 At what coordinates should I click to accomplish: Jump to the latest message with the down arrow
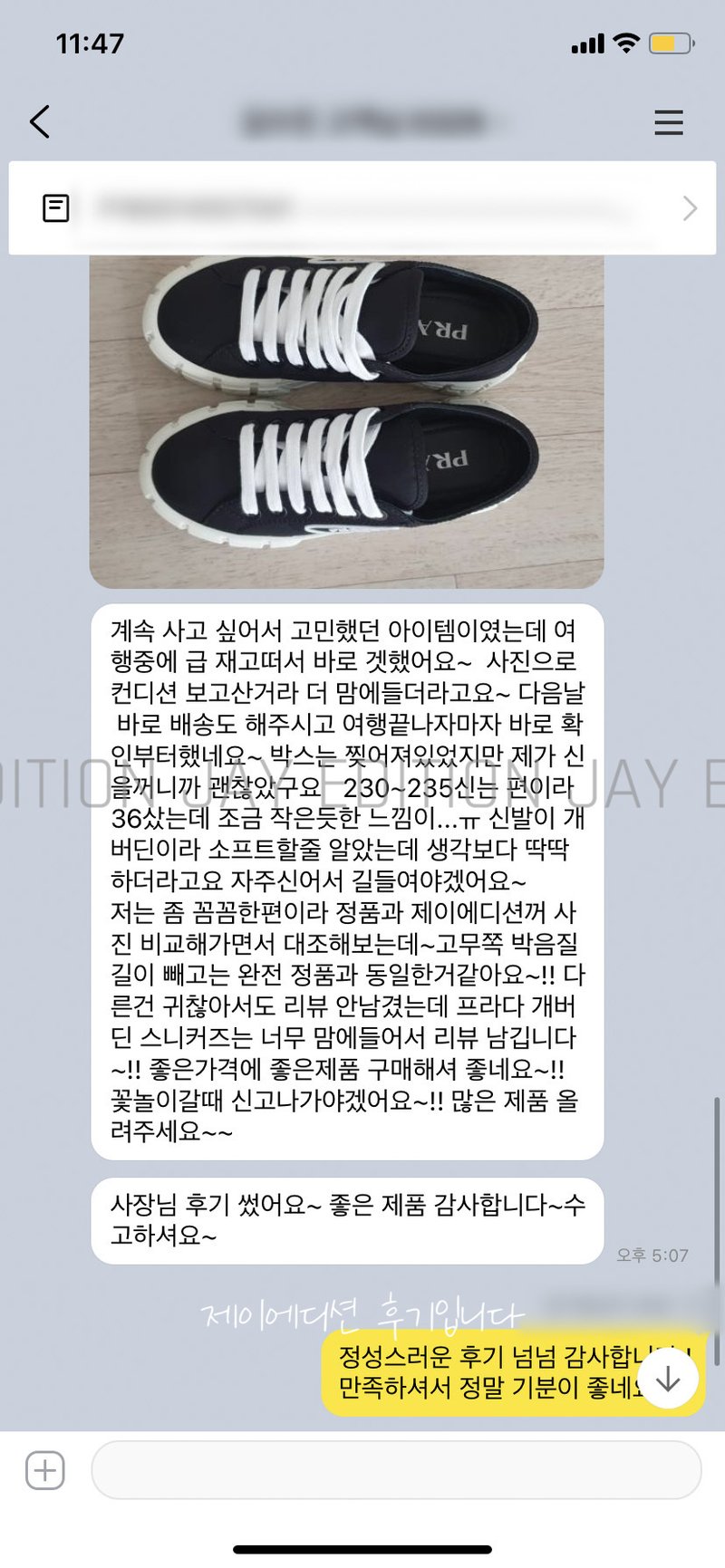pyautogui.click(x=668, y=1379)
